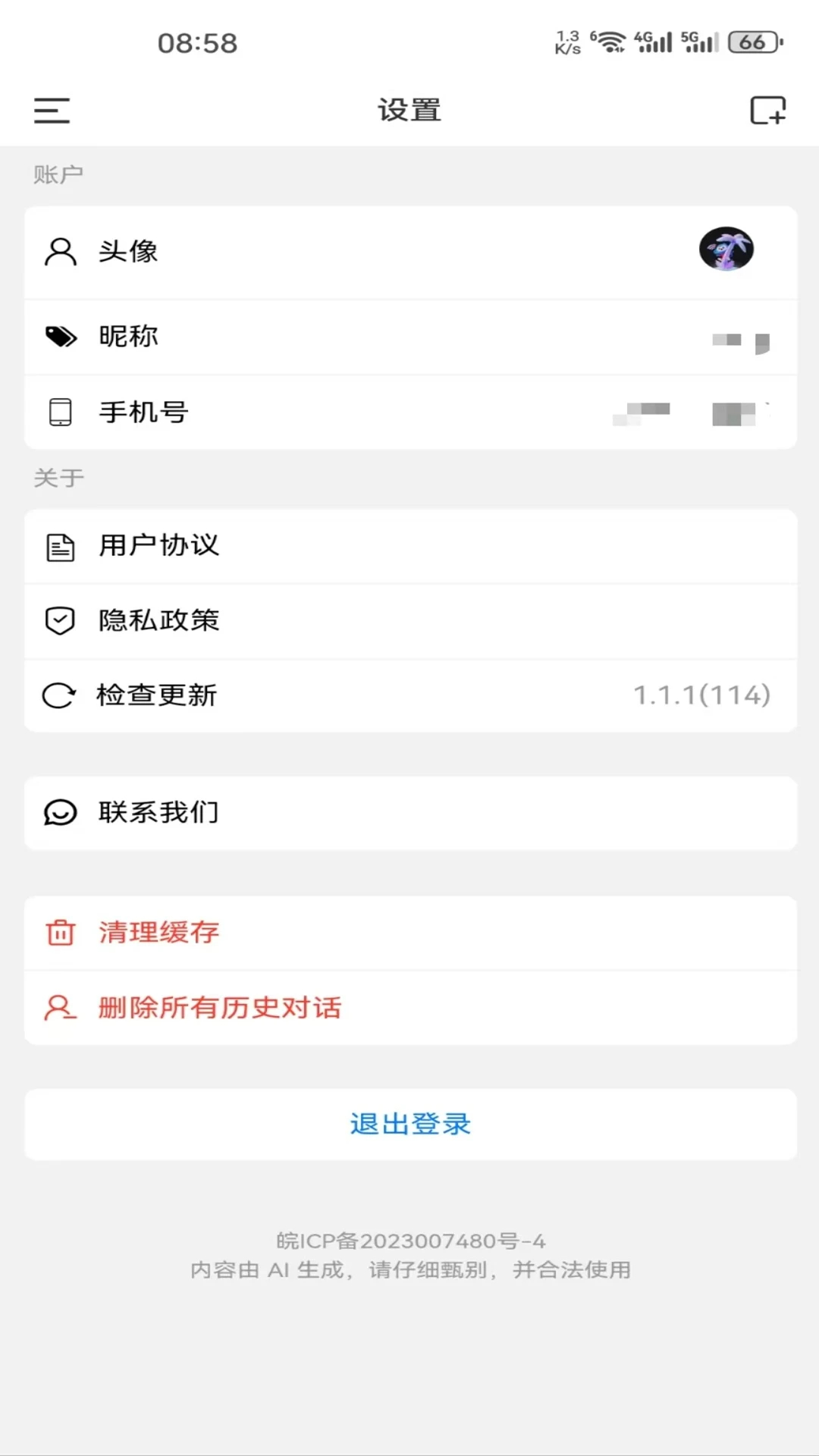Edit the 昵称 nickname row
The image size is (819, 1456).
[409, 336]
